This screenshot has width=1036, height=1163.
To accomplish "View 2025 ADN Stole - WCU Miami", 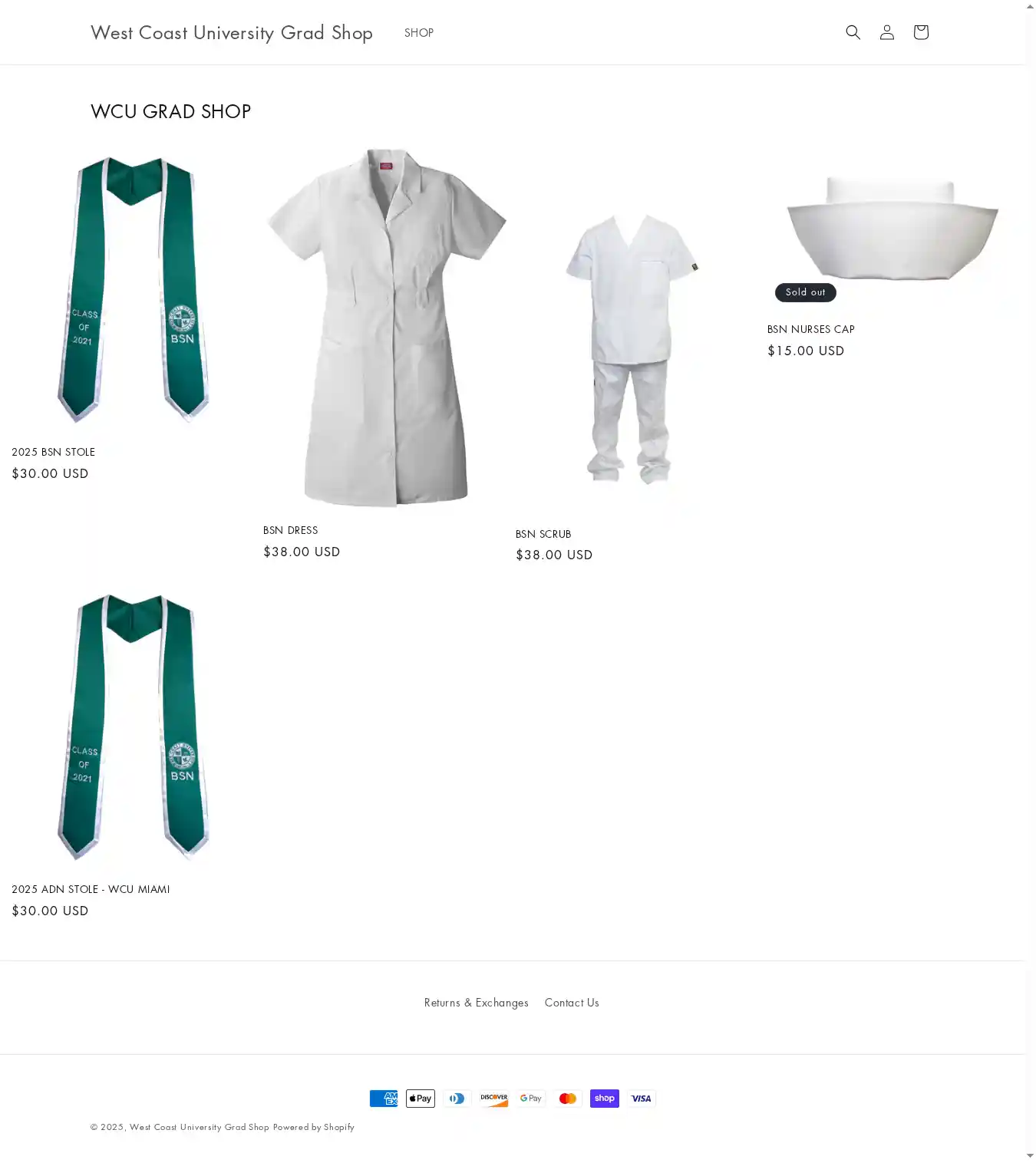I will 91,889.
